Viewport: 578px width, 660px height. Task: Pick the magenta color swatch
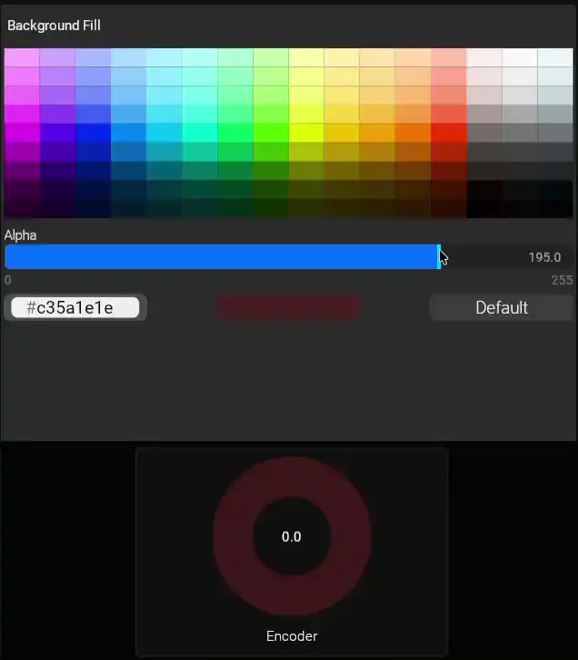[x=22, y=133]
